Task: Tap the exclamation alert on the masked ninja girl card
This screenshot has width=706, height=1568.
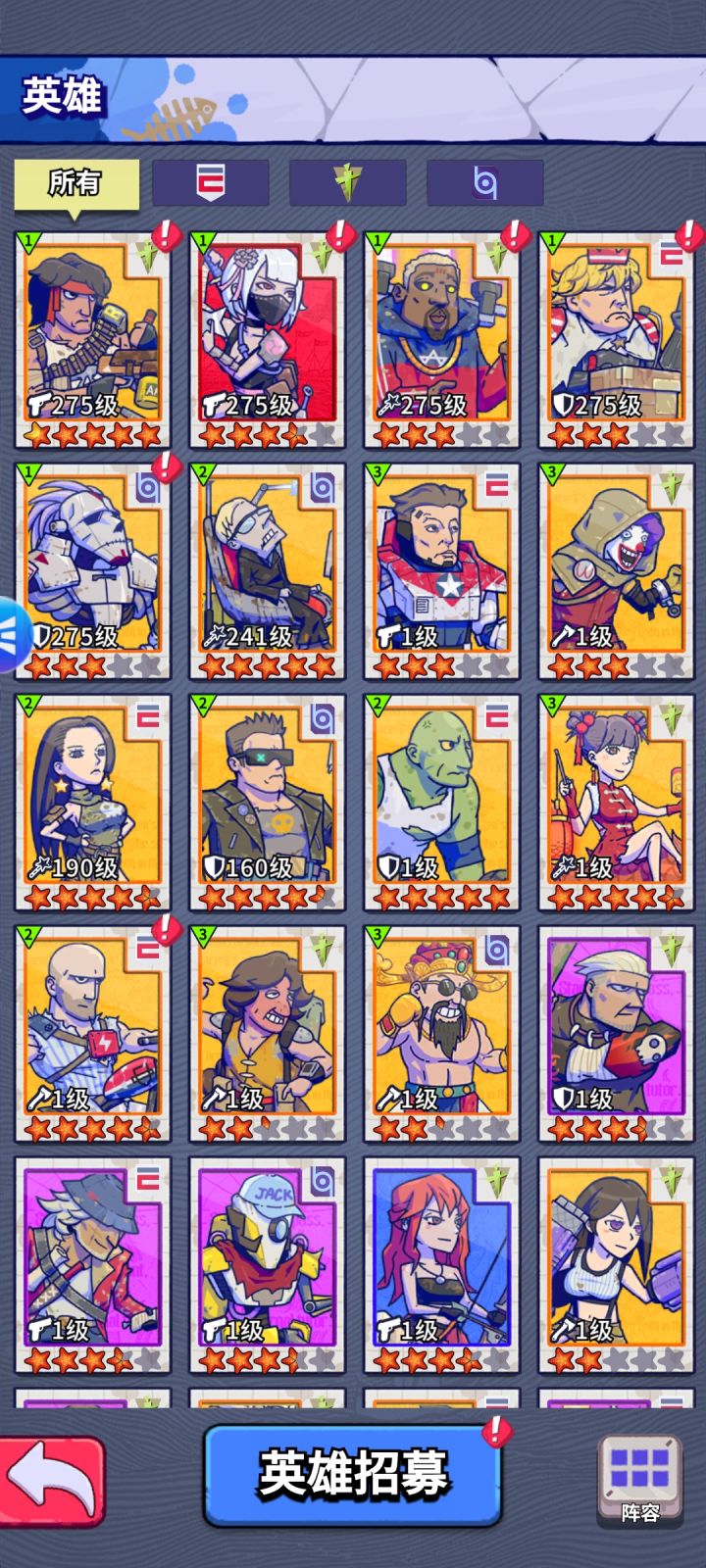Action: click(x=339, y=235)
